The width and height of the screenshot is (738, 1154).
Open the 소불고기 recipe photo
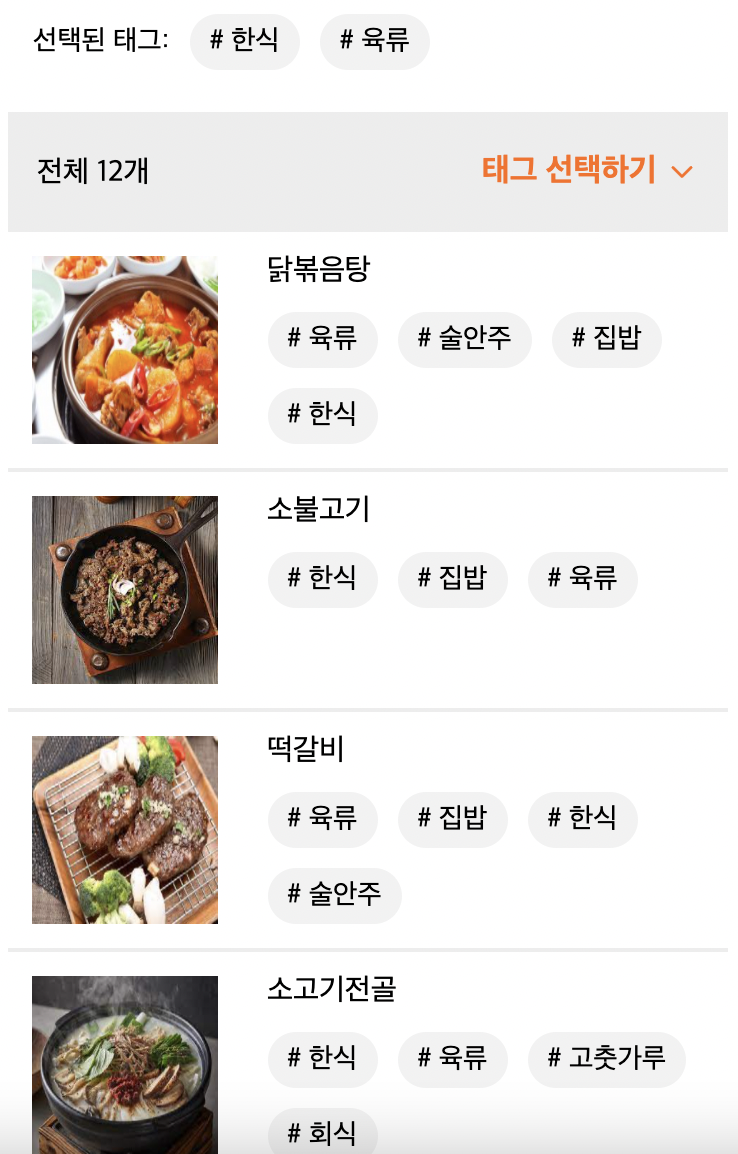click(x=125, y=589)
